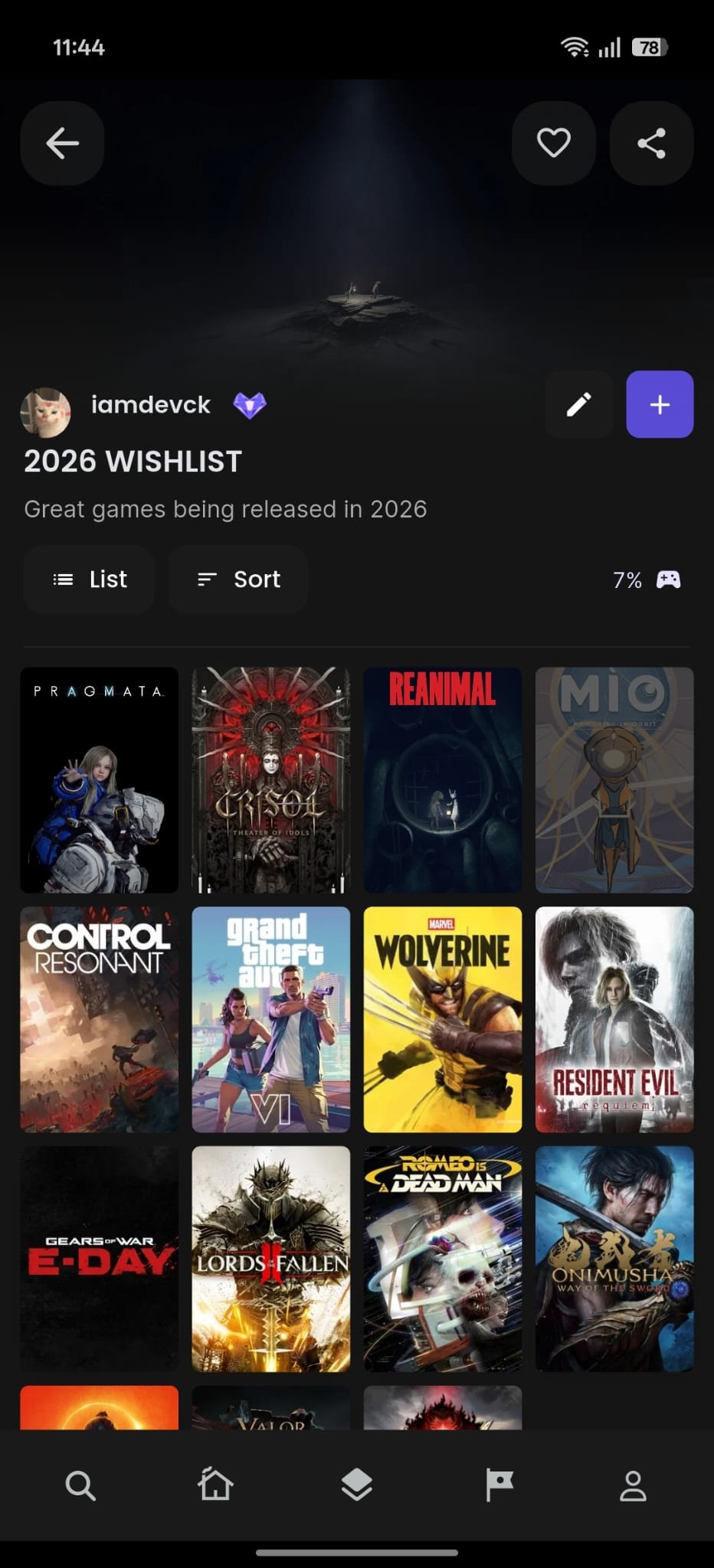The image size is (714, 1568).
Task: Open the Pragmata game cover
Action: 99,779
